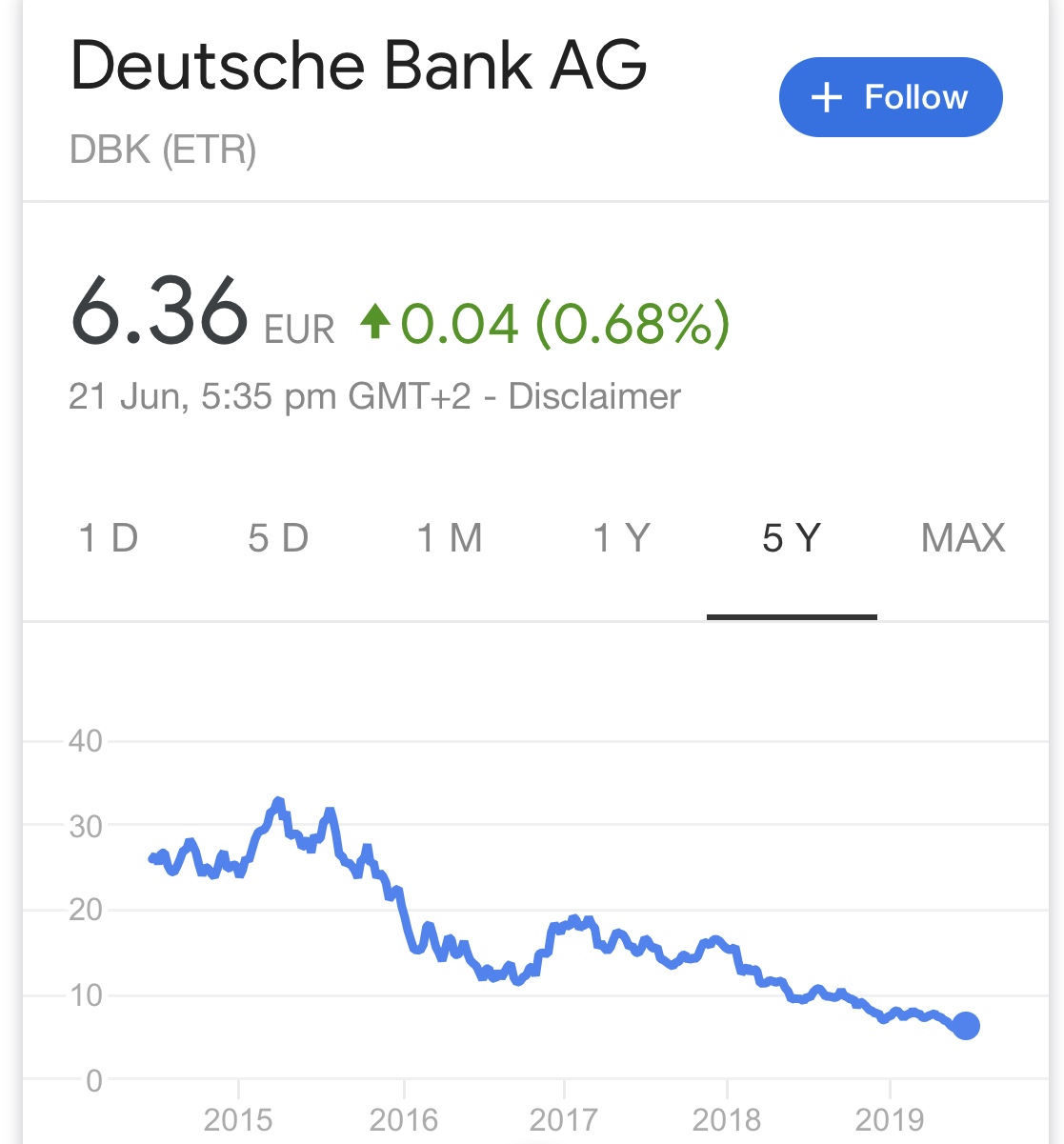Open the Disclaimer link

pyautogui.click(x=594, y=396)
